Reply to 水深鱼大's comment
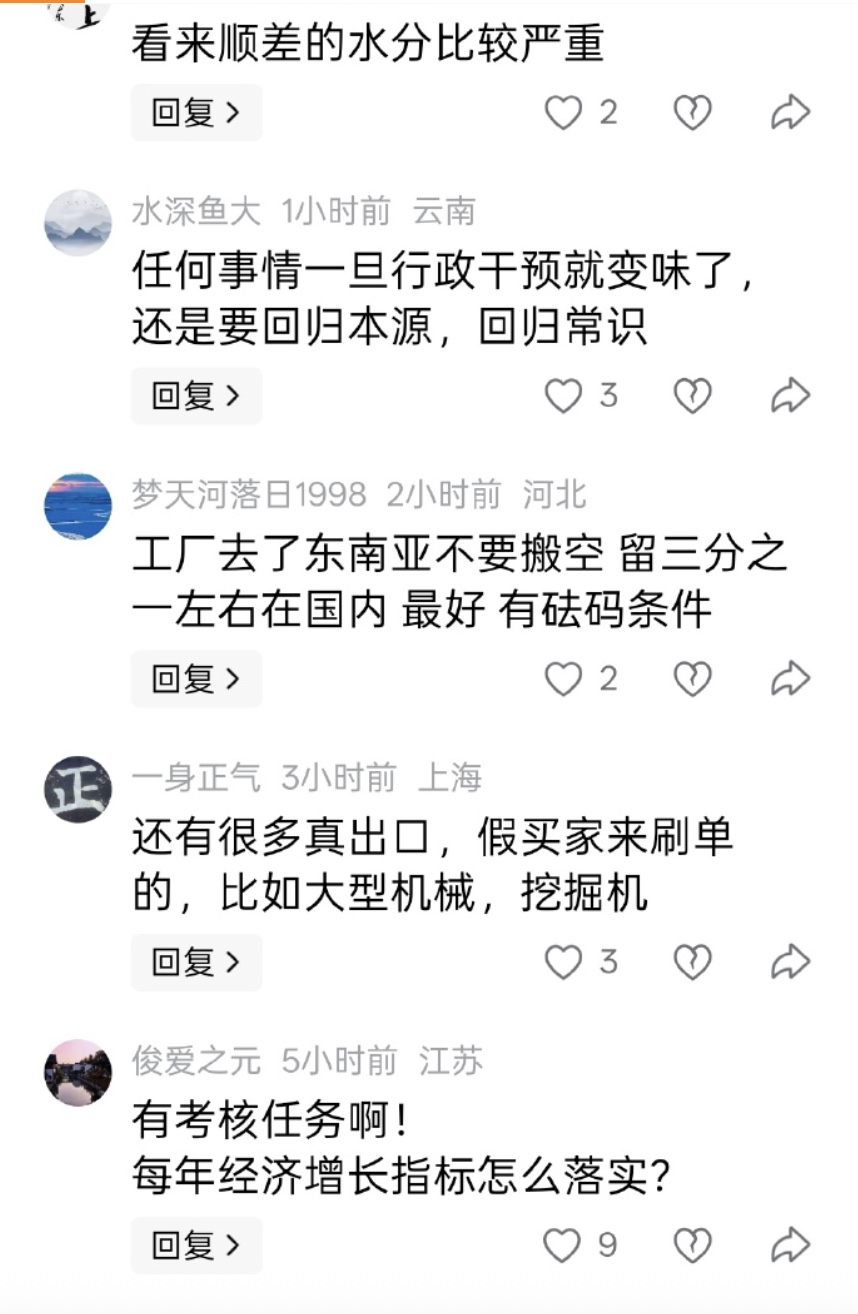Viewport: 858px width, 1314px height. point(196,396)
